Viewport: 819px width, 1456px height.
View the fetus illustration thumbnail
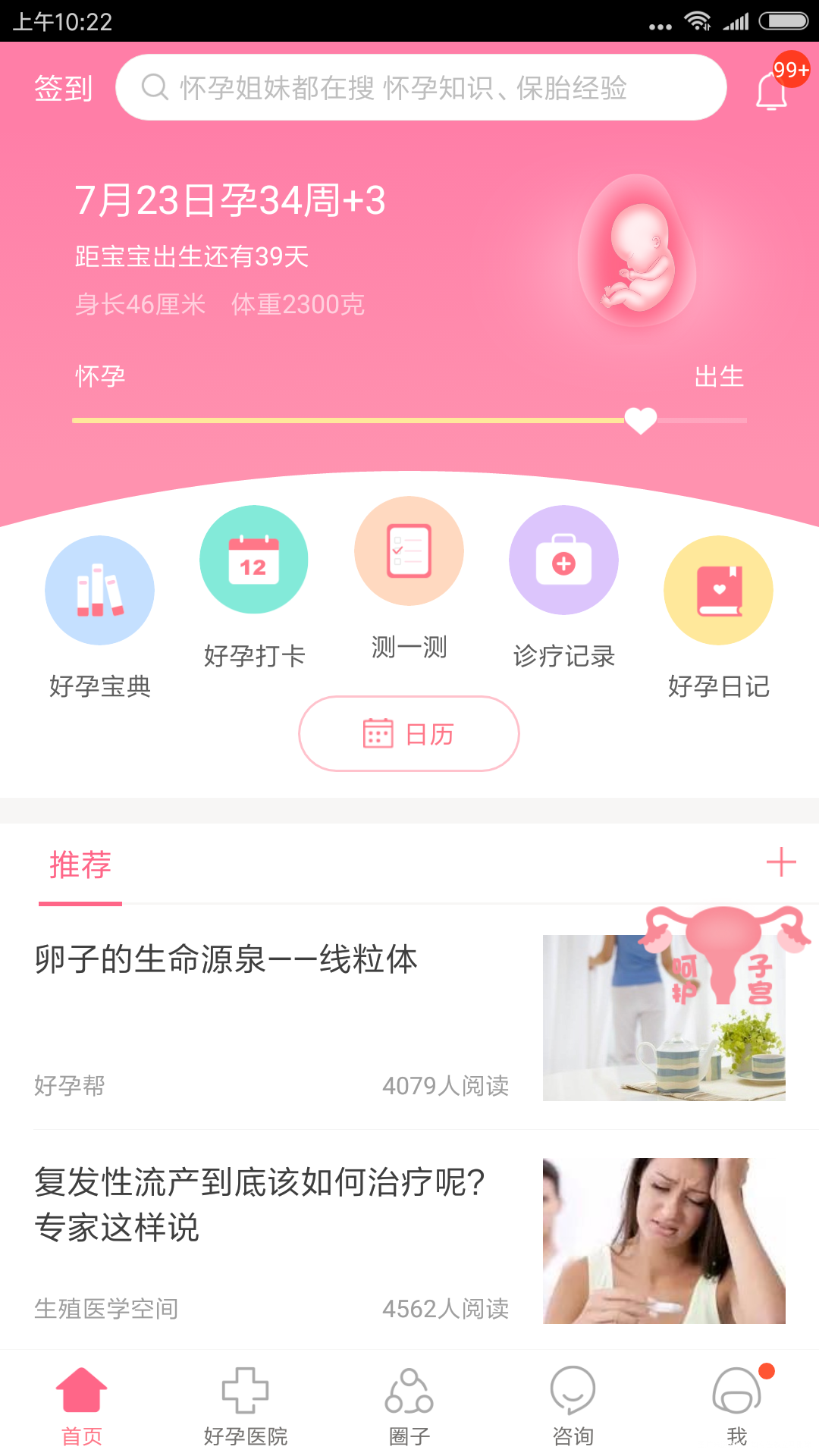pyautogui.click(x=637, y=250)
